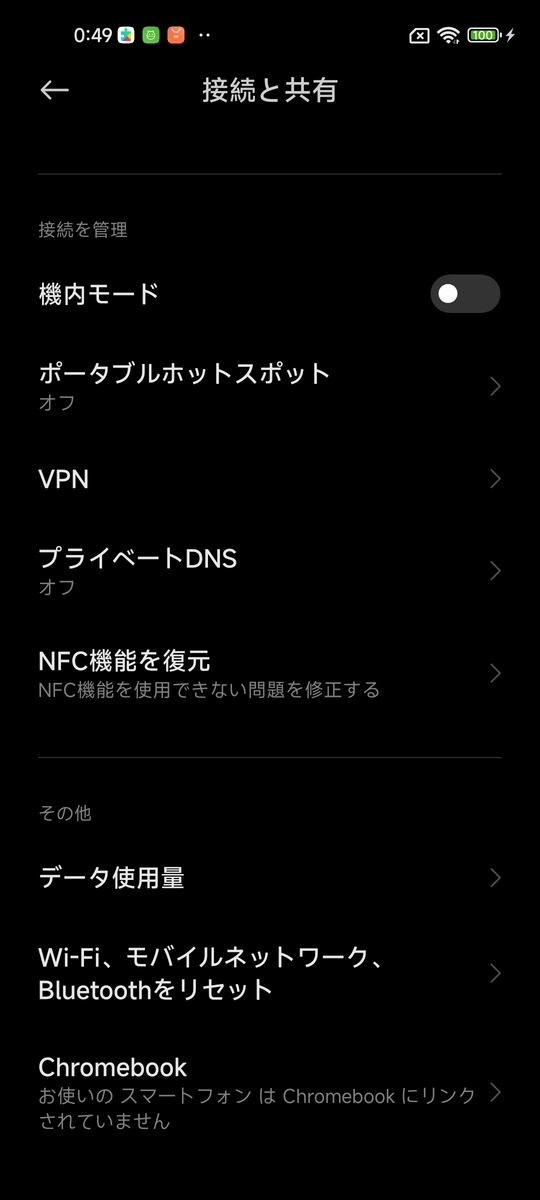Viewport: 540px width, 1200px height.
Task: Enable the 機内モード switch
Action: (x=465, y=294)
